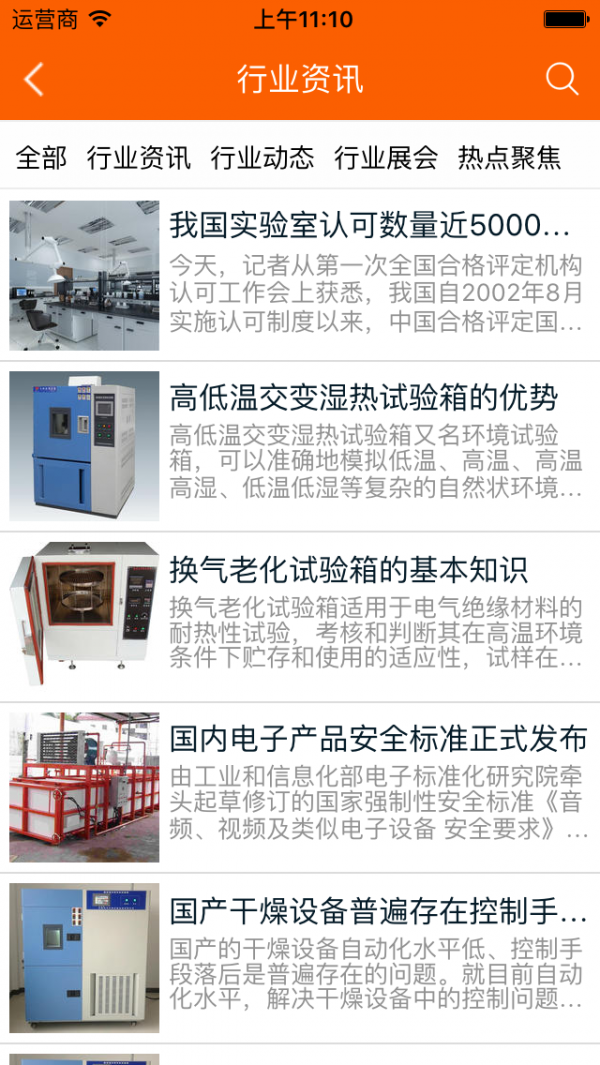This screenshot has width=600, height=1065.
Task: View 国内电子产品安全标准正式发布 article
Action: coord(378,740)
